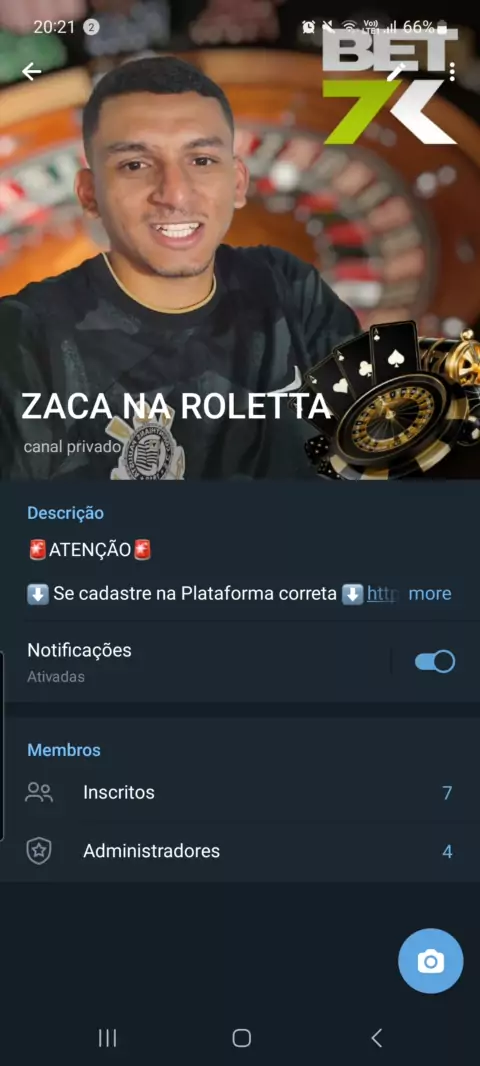Go to the home screen
The height and width of the screenshot is (1066, 480).
point(241,1037)
